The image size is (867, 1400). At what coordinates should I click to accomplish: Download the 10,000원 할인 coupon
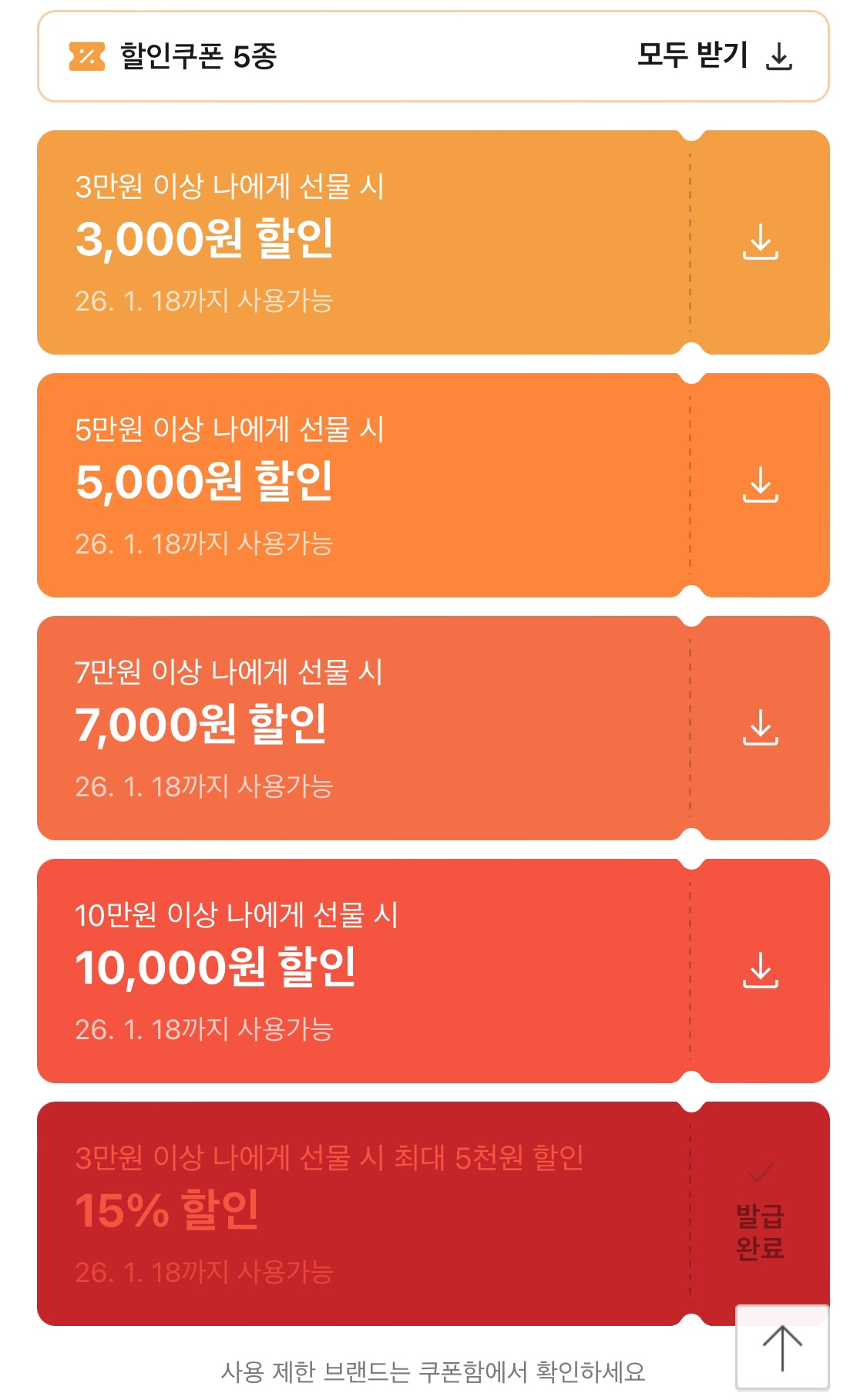(x=760, y=971)
